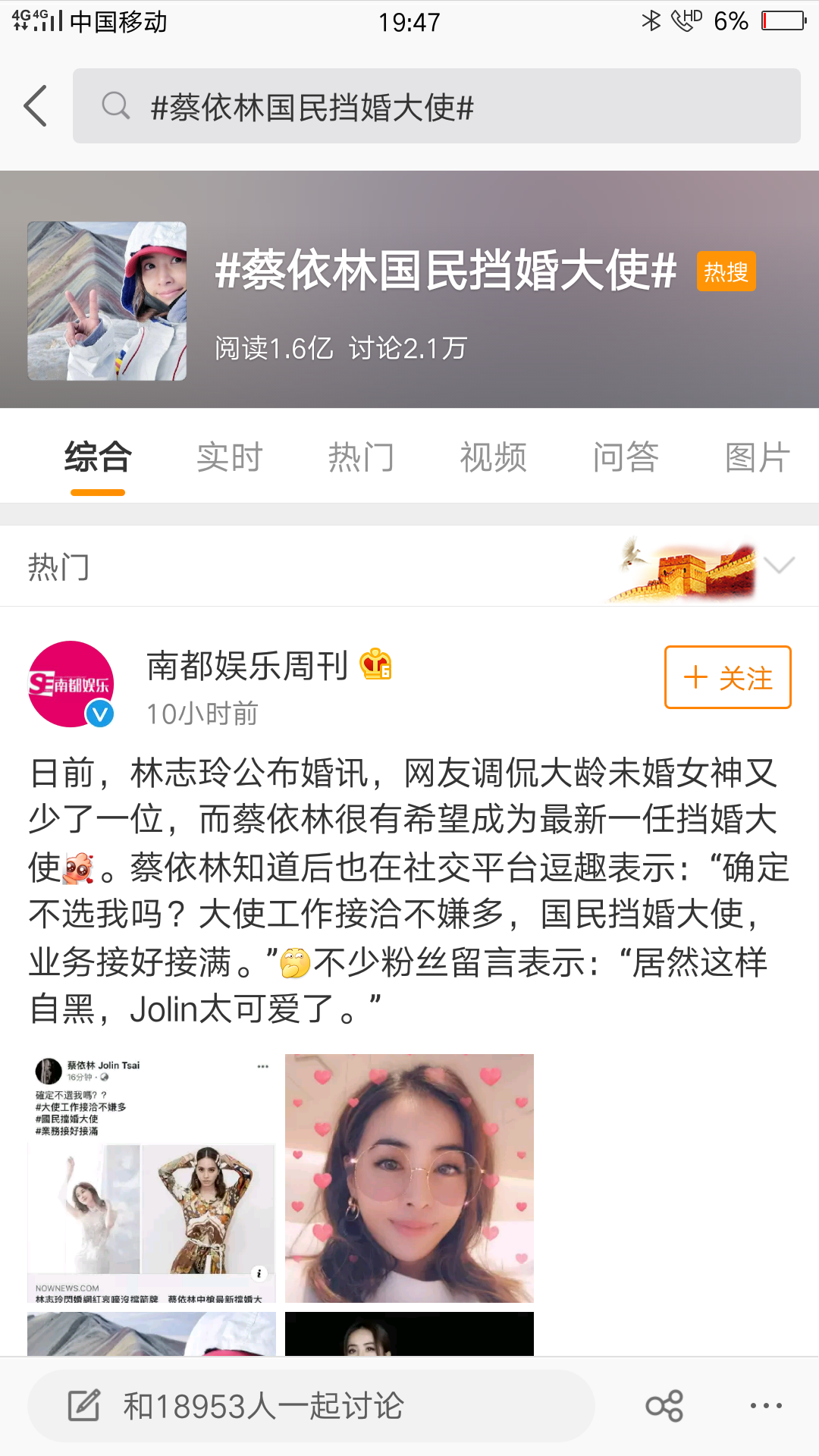Open the more options menu at bottom
Screen dimensions: 819x1456
coord(766,1406)
